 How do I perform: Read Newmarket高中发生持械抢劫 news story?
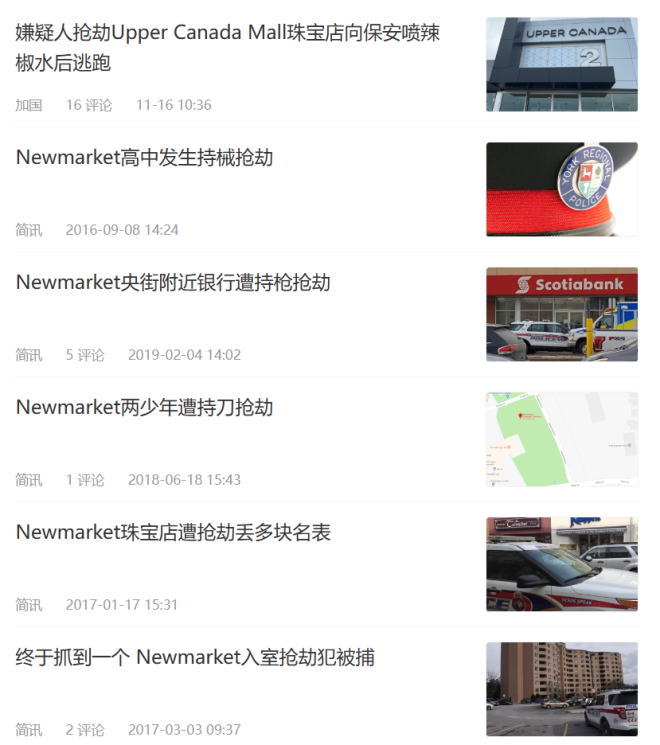tap(145, 158)
